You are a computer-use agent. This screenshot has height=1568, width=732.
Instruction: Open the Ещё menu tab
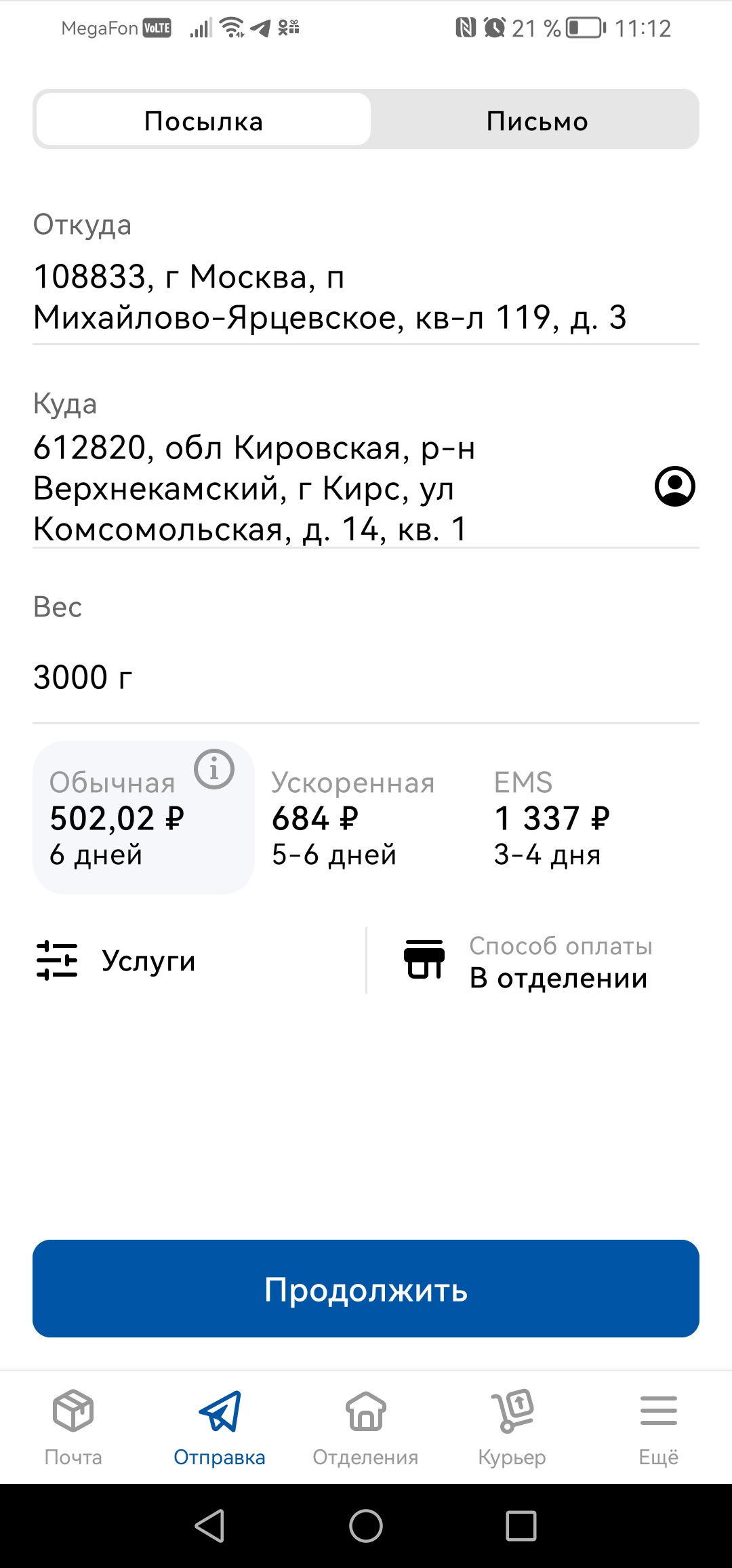click(x=659, y=1426)
